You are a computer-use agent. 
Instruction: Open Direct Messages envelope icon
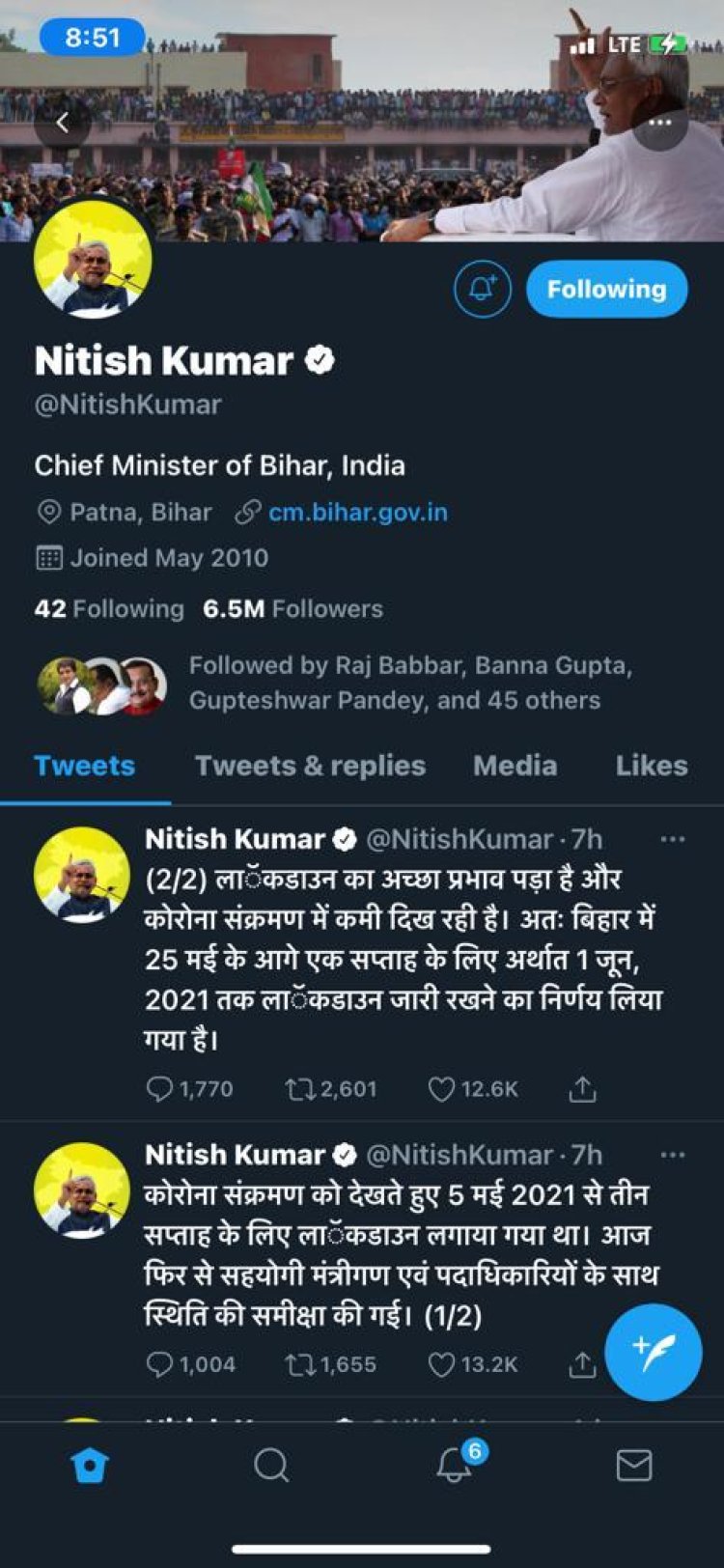[635, 1466]
